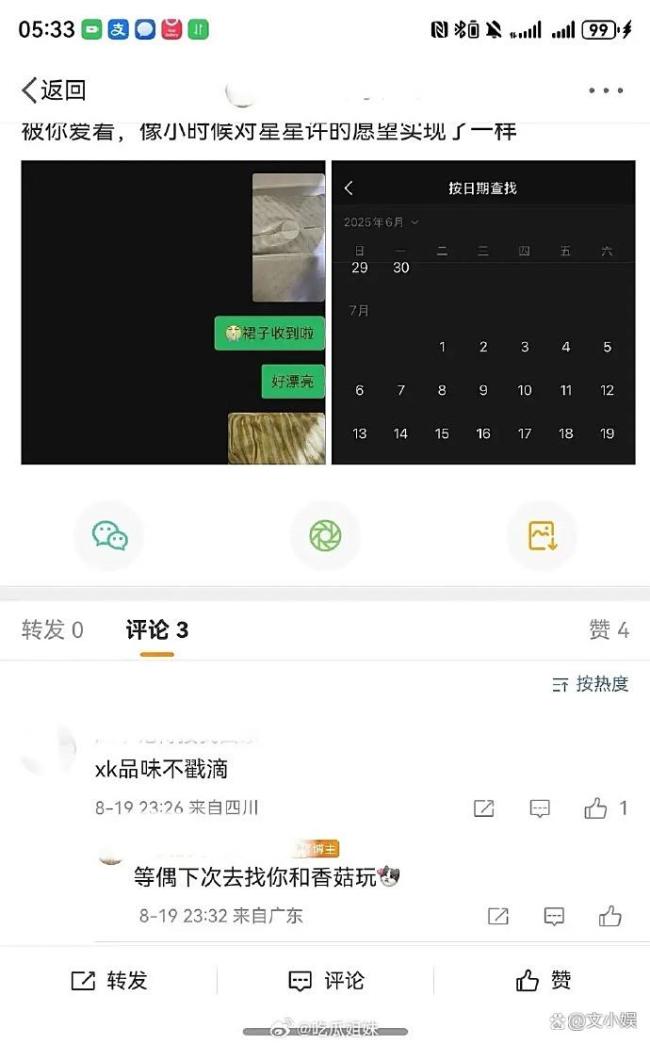Share the post to WeChat Moments
The image size is (650, 1044).
[325, 536]
